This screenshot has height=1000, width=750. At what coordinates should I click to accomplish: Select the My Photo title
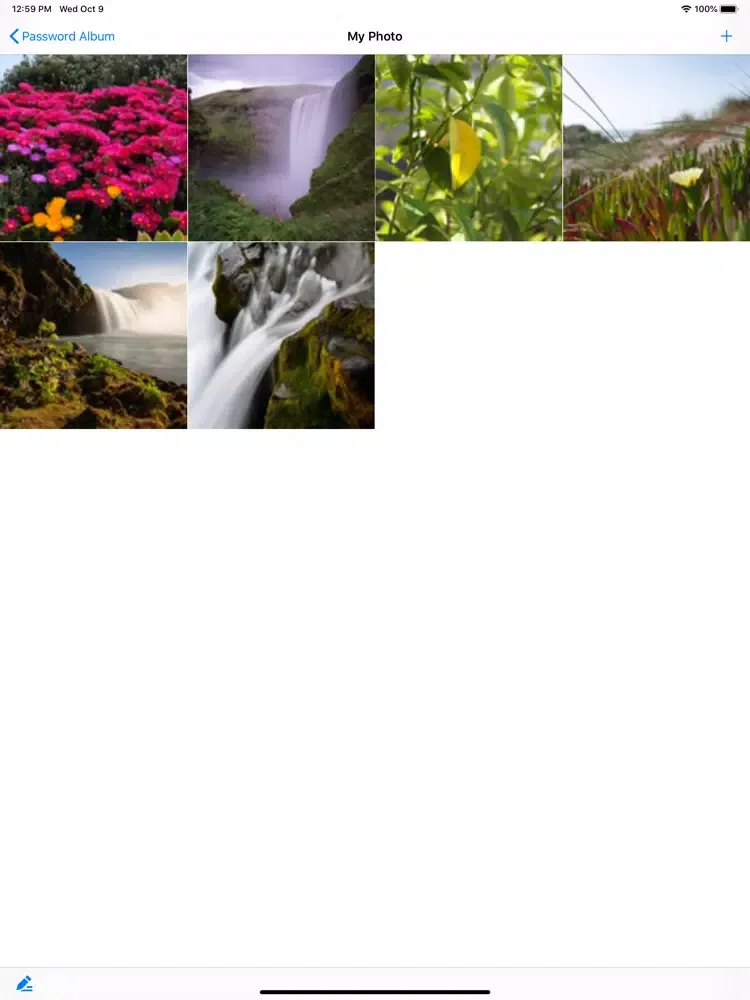(374, 36)
